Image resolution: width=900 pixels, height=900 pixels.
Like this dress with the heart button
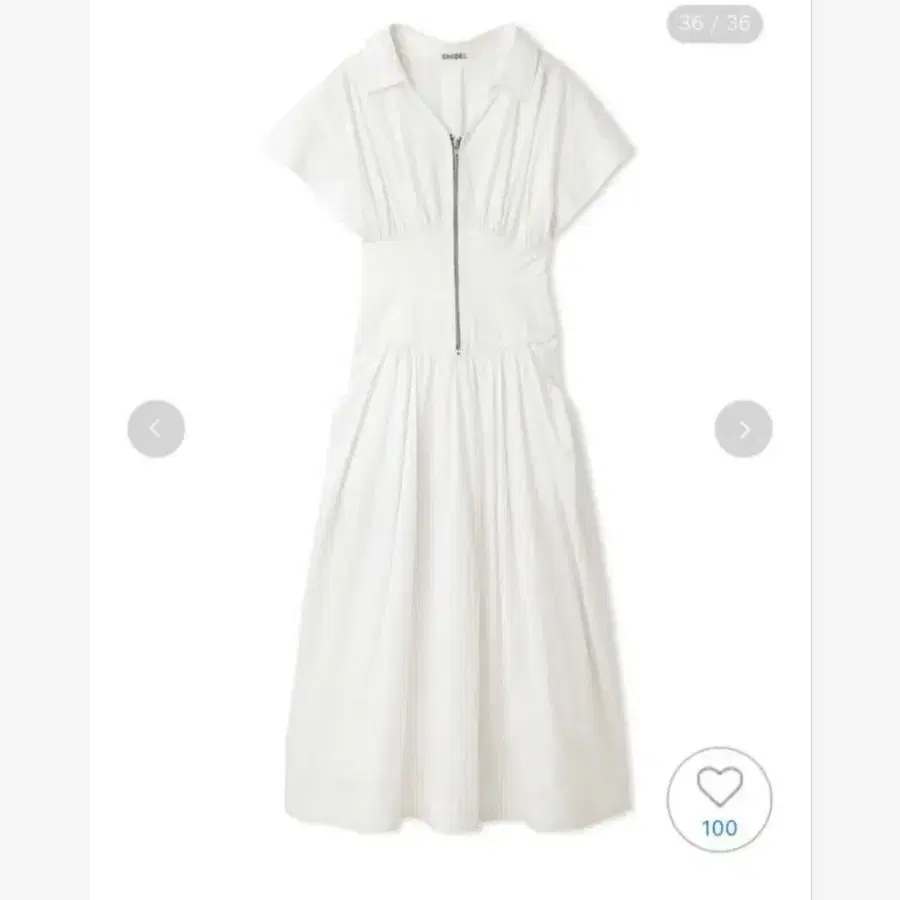[719, 792]
